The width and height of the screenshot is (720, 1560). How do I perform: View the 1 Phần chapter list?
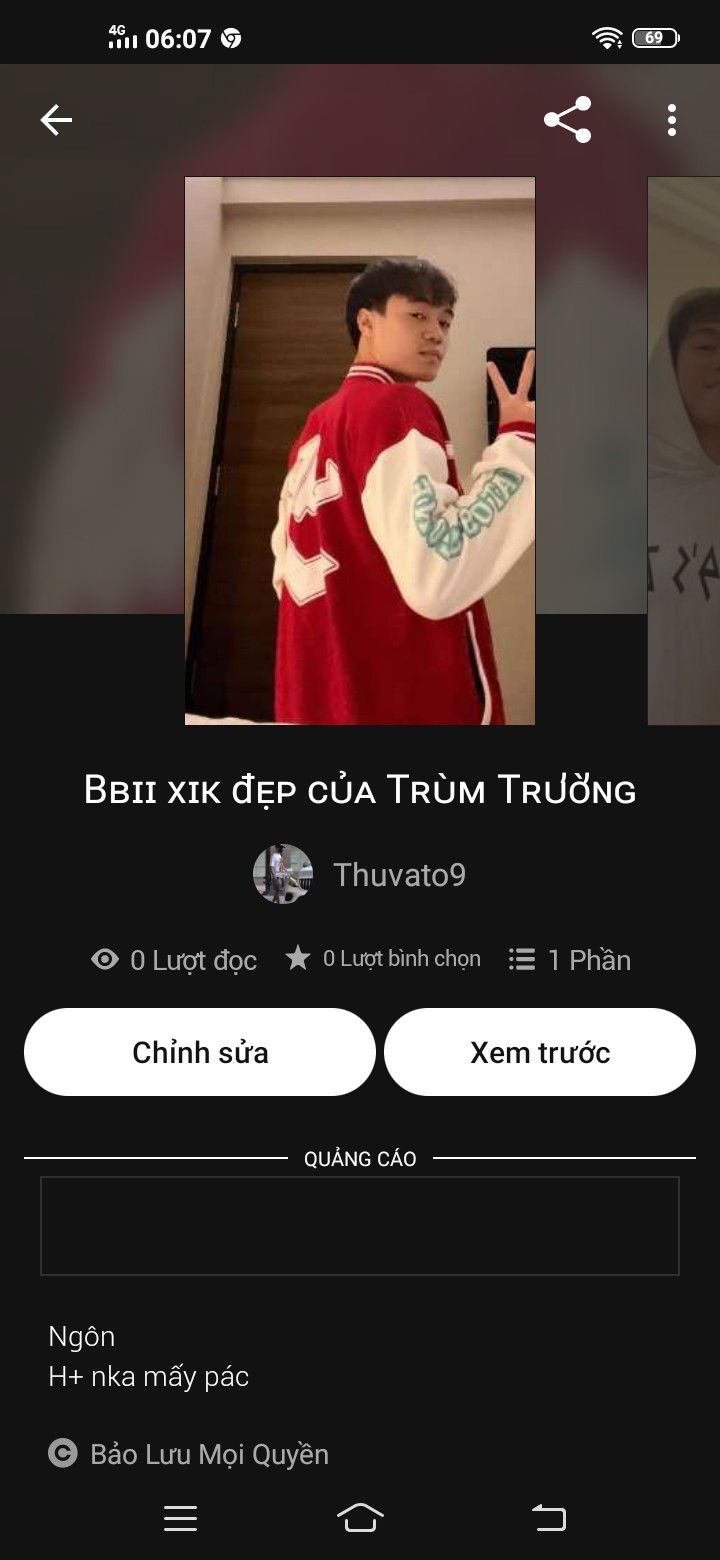[570, 960]
